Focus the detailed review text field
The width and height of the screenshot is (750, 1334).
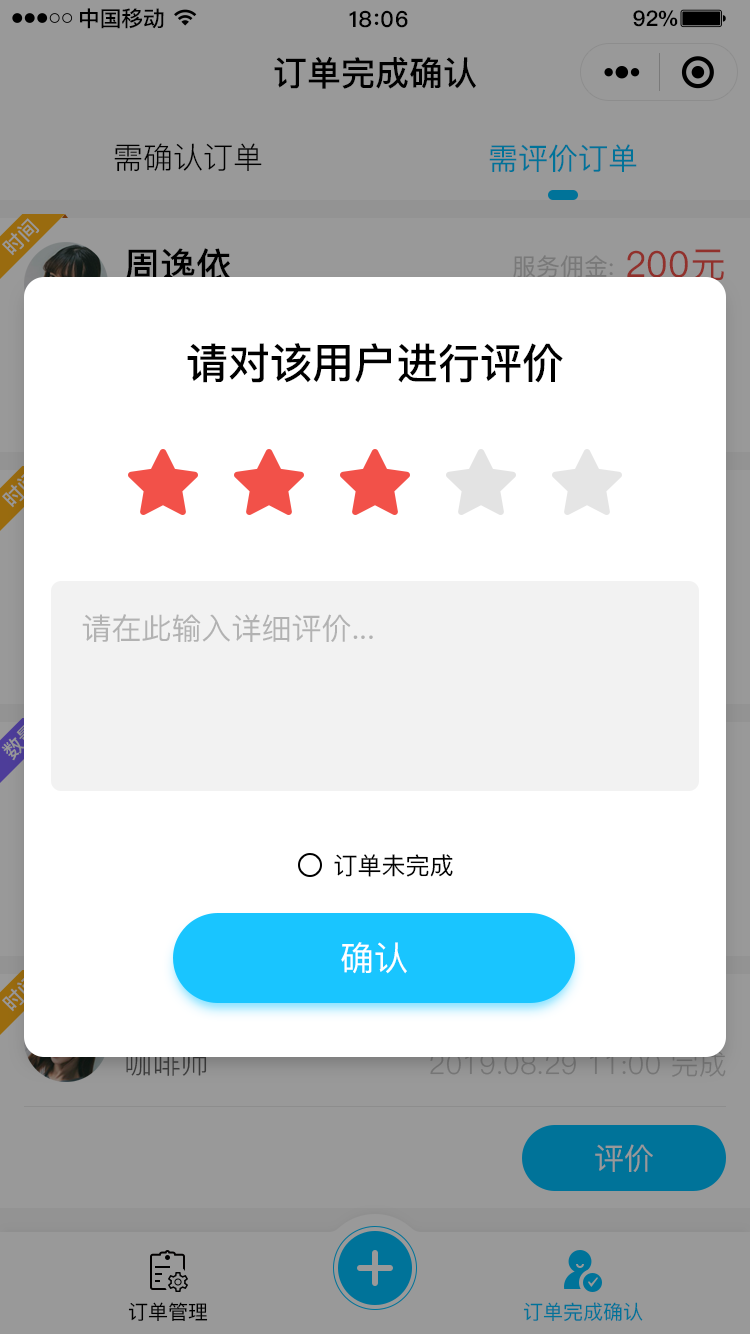(x=375, y=685)
